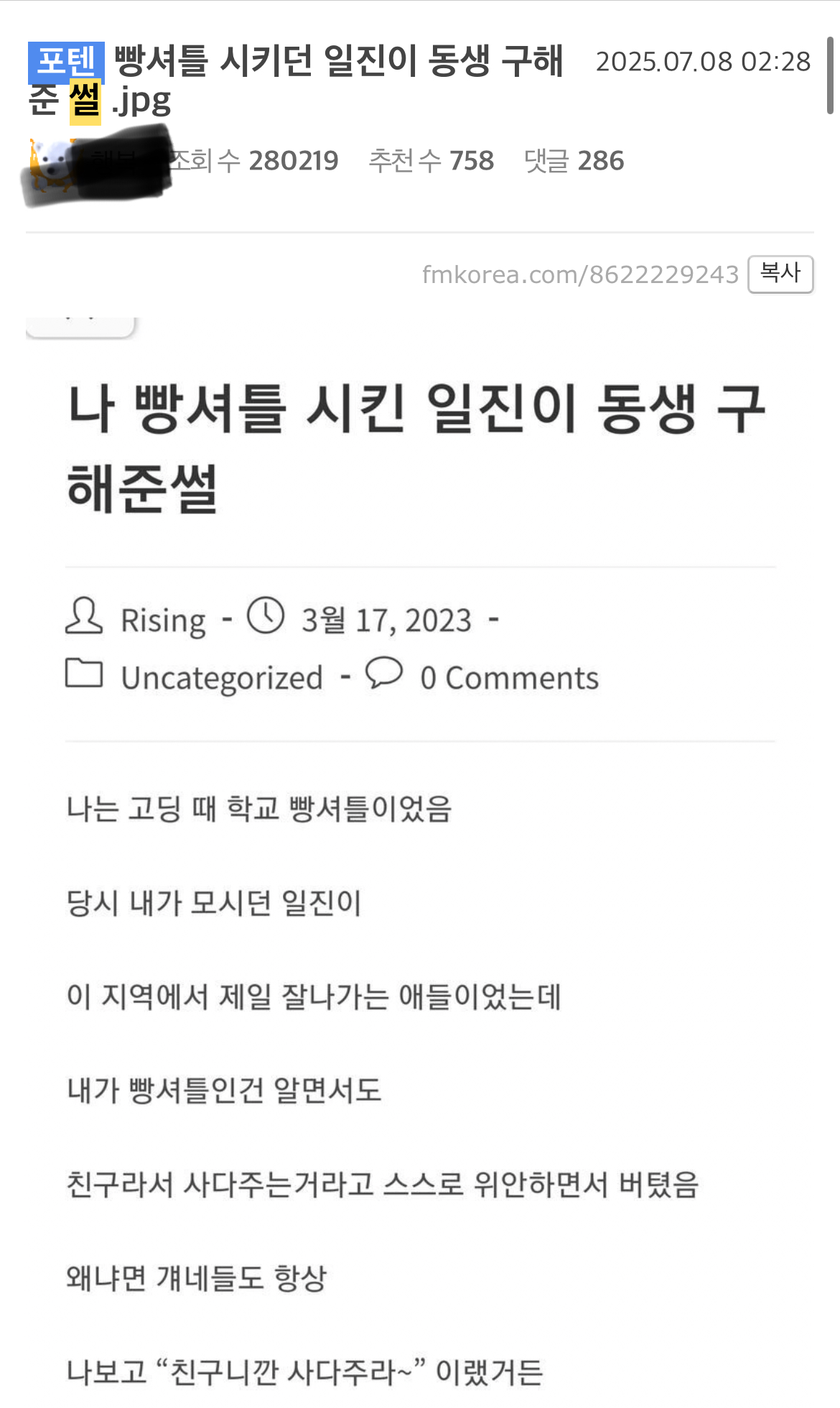The height and width of the screenshot is (1408, 840).
Task: View the post author's profile picture
Action: (x=52, y=163)
